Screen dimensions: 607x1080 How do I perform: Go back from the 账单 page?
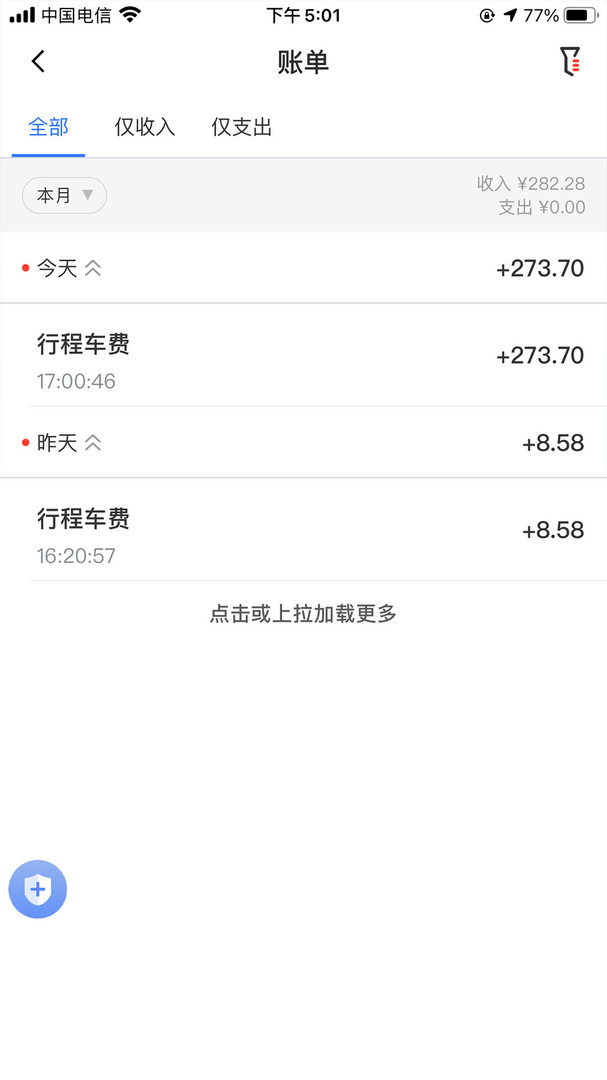pos(38,61)
